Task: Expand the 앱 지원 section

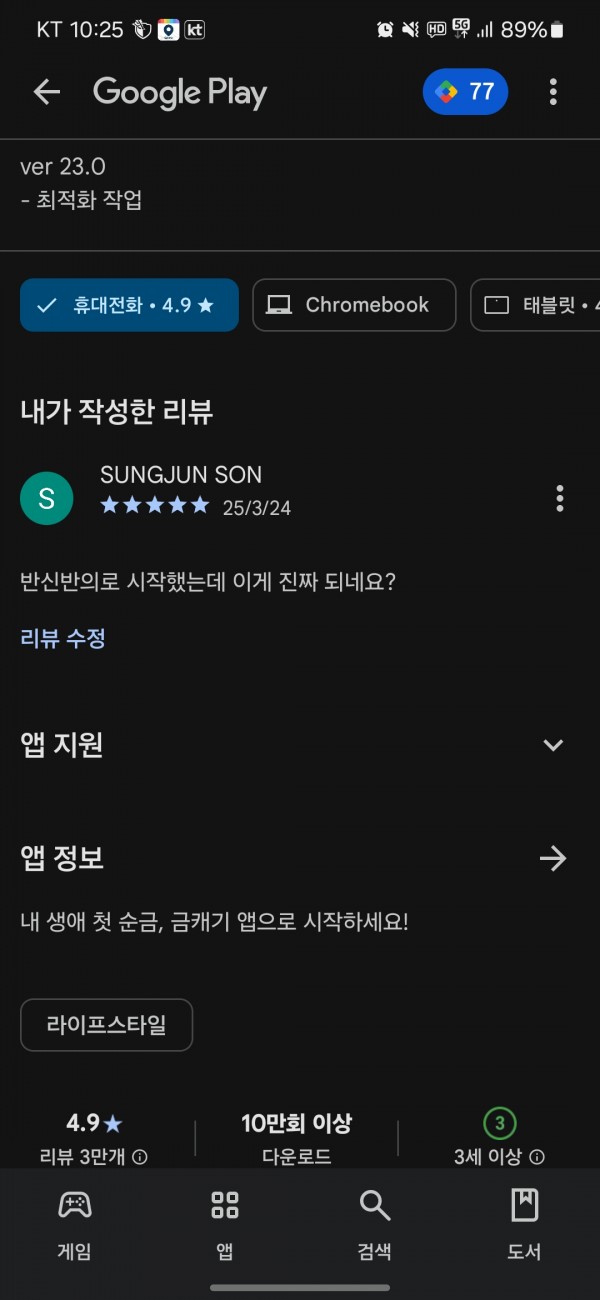Action: click(553, 745)
